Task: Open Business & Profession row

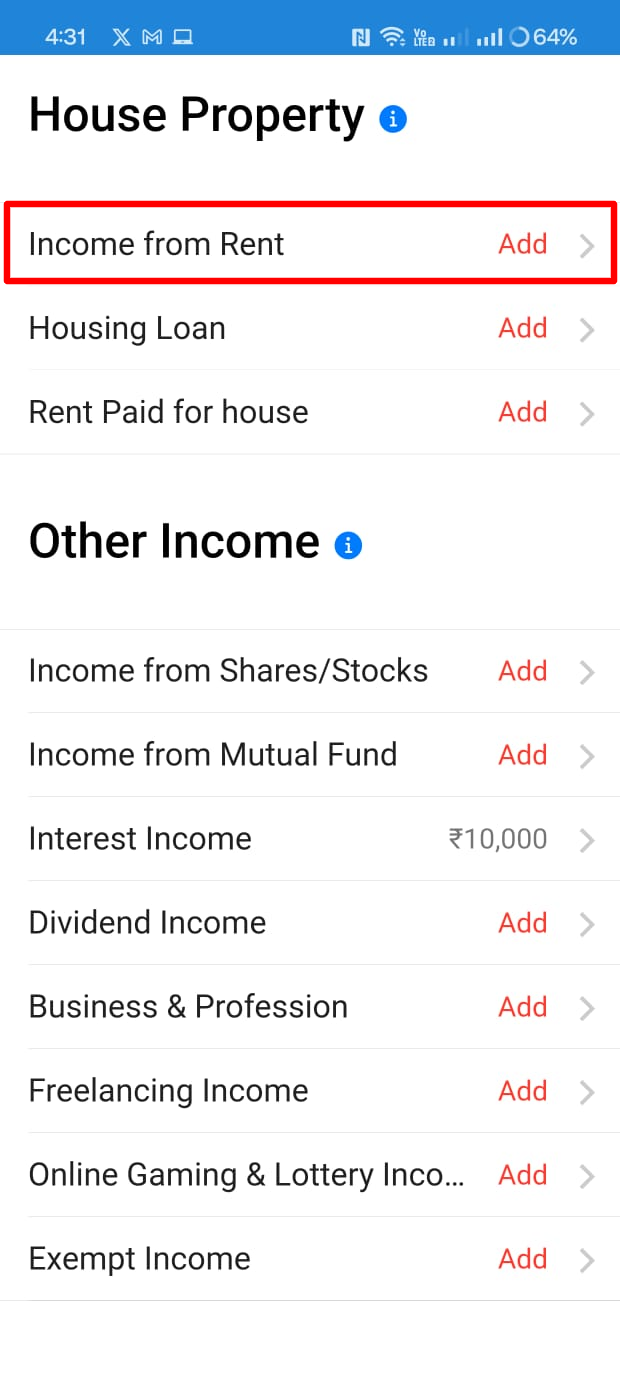Action: pyautogui.click(x=310, y=1007)
